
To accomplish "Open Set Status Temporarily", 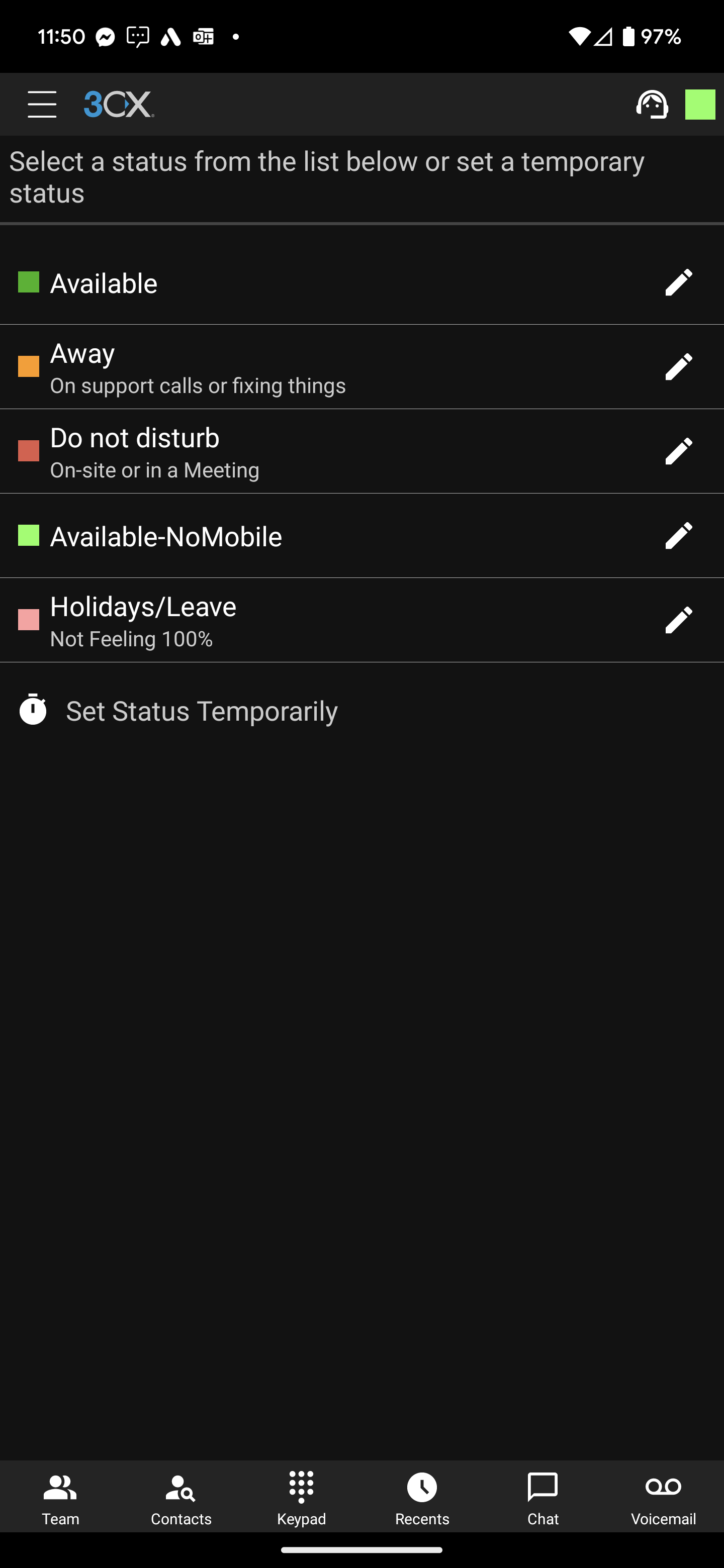I will pos(201,711).
